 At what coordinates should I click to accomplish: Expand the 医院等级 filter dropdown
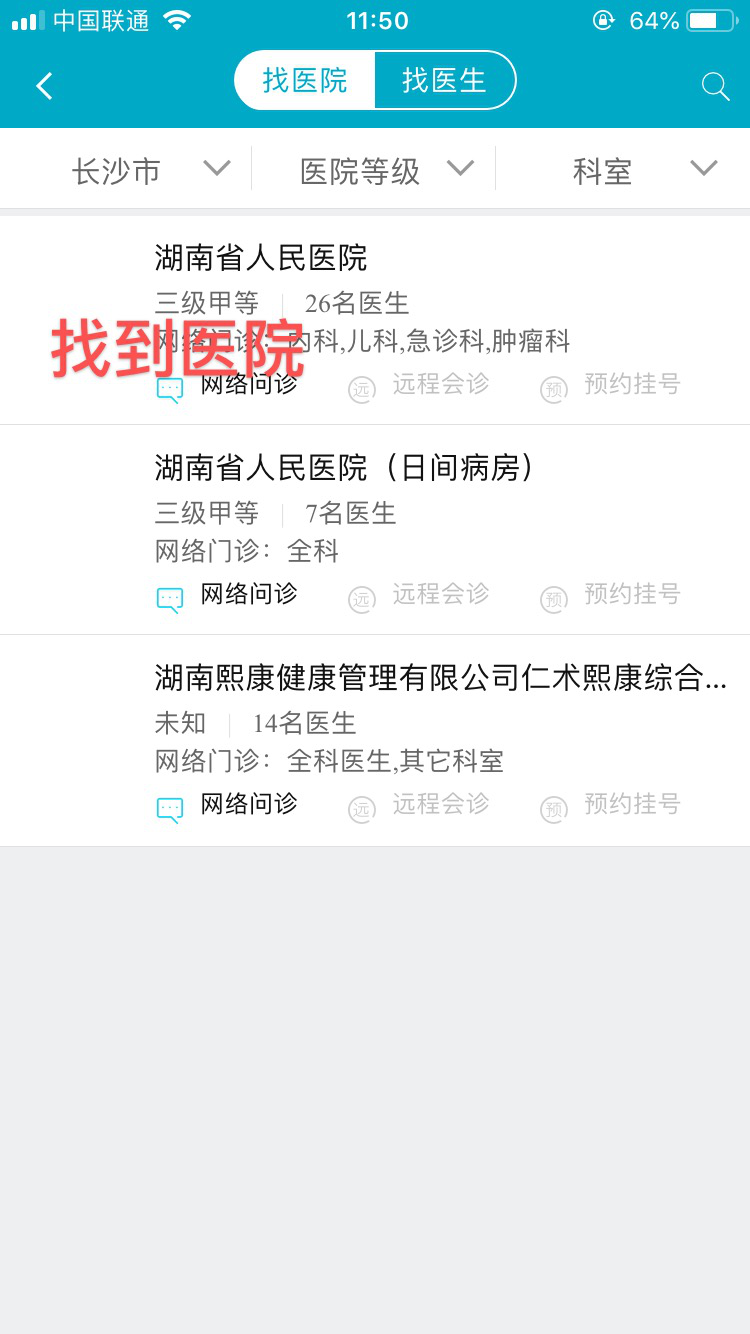coord(386,171)
